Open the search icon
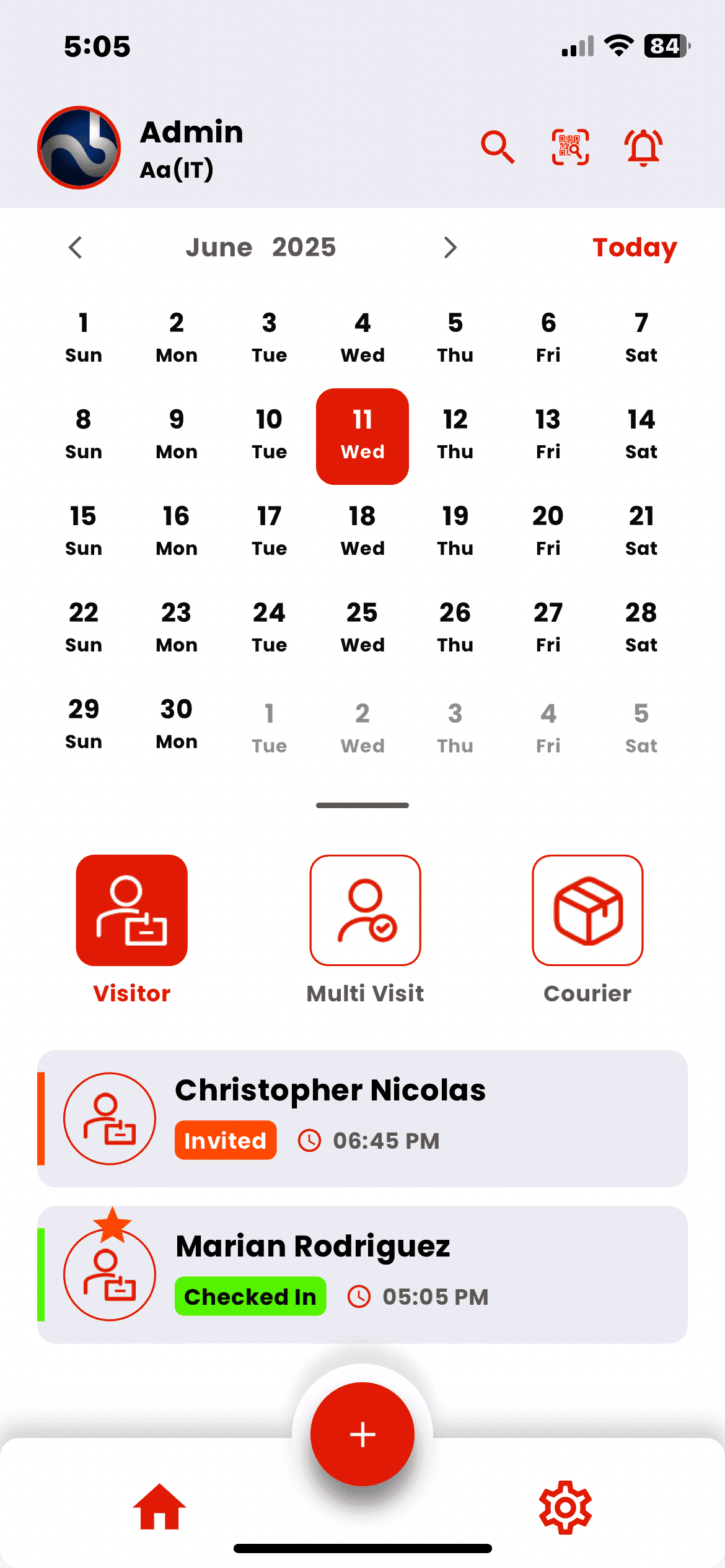Viewport: 725px width, 1568px height. (x=498, y=147)
